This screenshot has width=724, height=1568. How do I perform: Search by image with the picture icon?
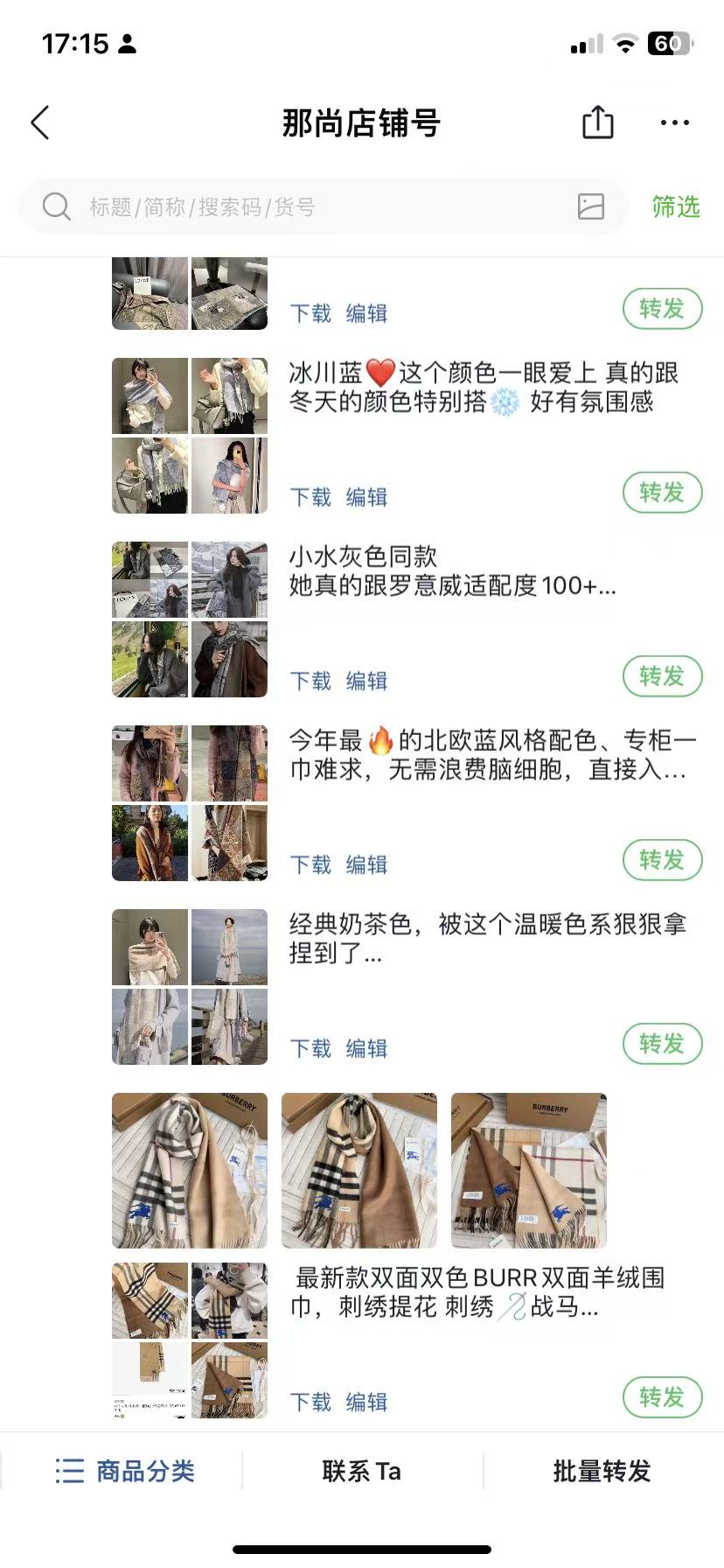pyautogui.click(x=591, y=206)
